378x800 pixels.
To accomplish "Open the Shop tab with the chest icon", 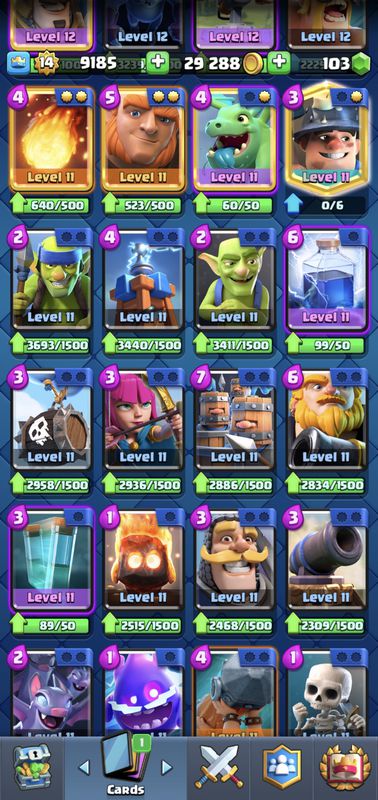I will pos(32,768).
